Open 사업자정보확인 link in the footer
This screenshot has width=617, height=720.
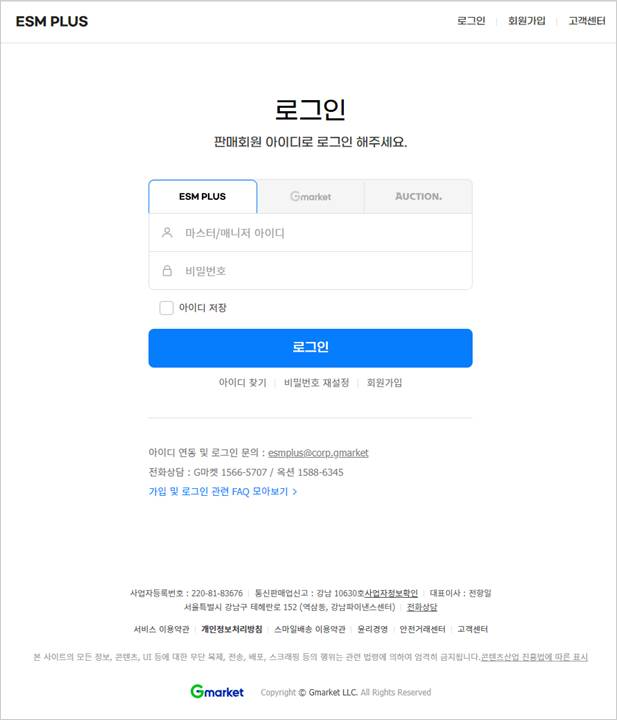pyautogui.click(x=391, y=593)
